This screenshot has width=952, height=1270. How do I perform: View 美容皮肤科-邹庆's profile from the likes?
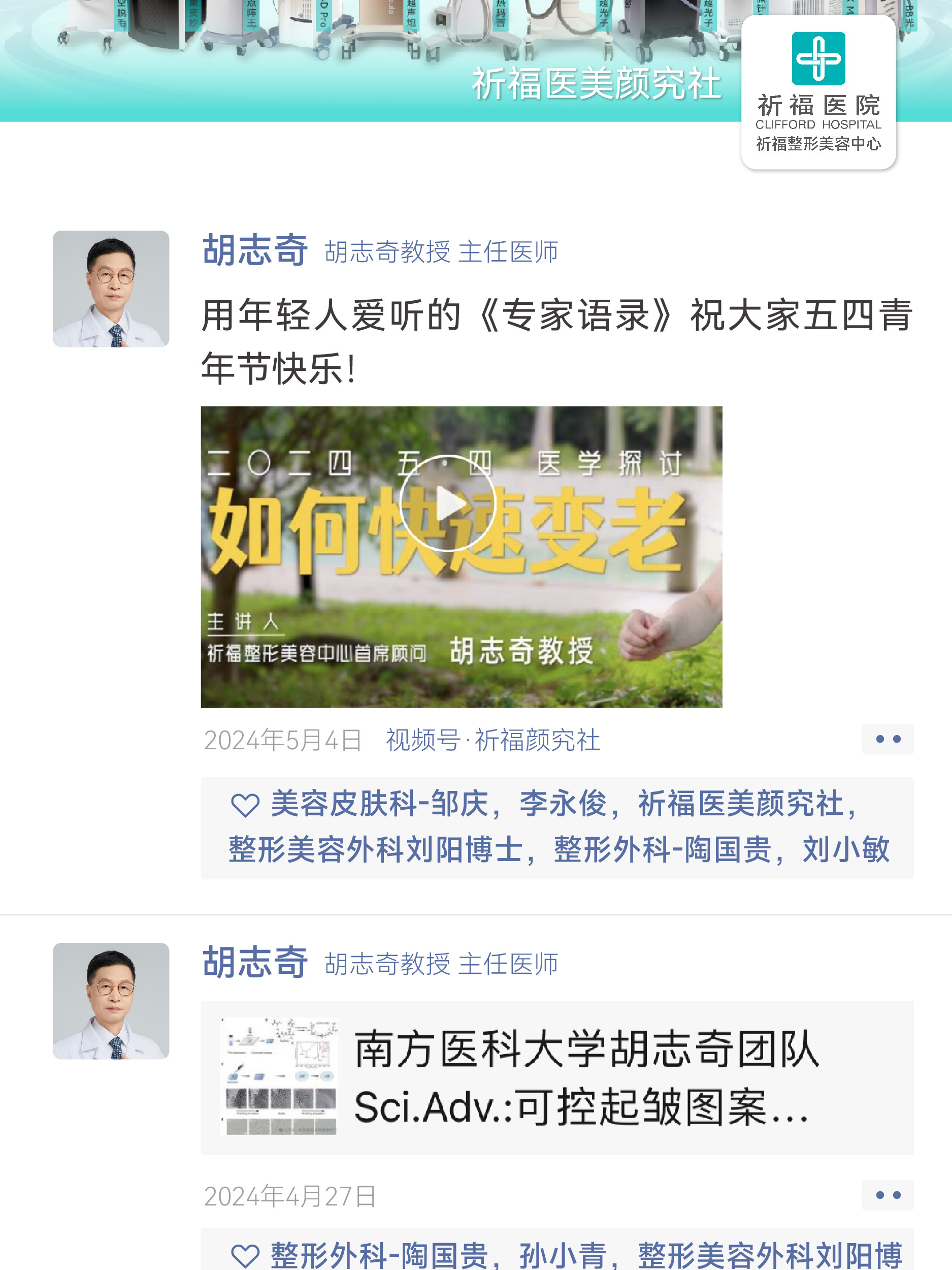click(379, 803)
